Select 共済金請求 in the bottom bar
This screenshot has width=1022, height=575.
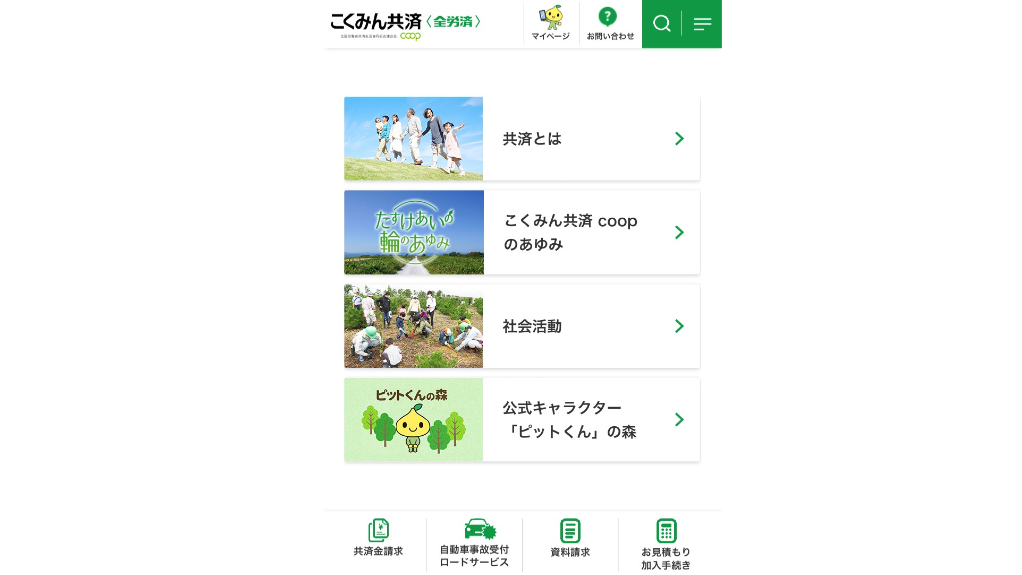point(378,540)
